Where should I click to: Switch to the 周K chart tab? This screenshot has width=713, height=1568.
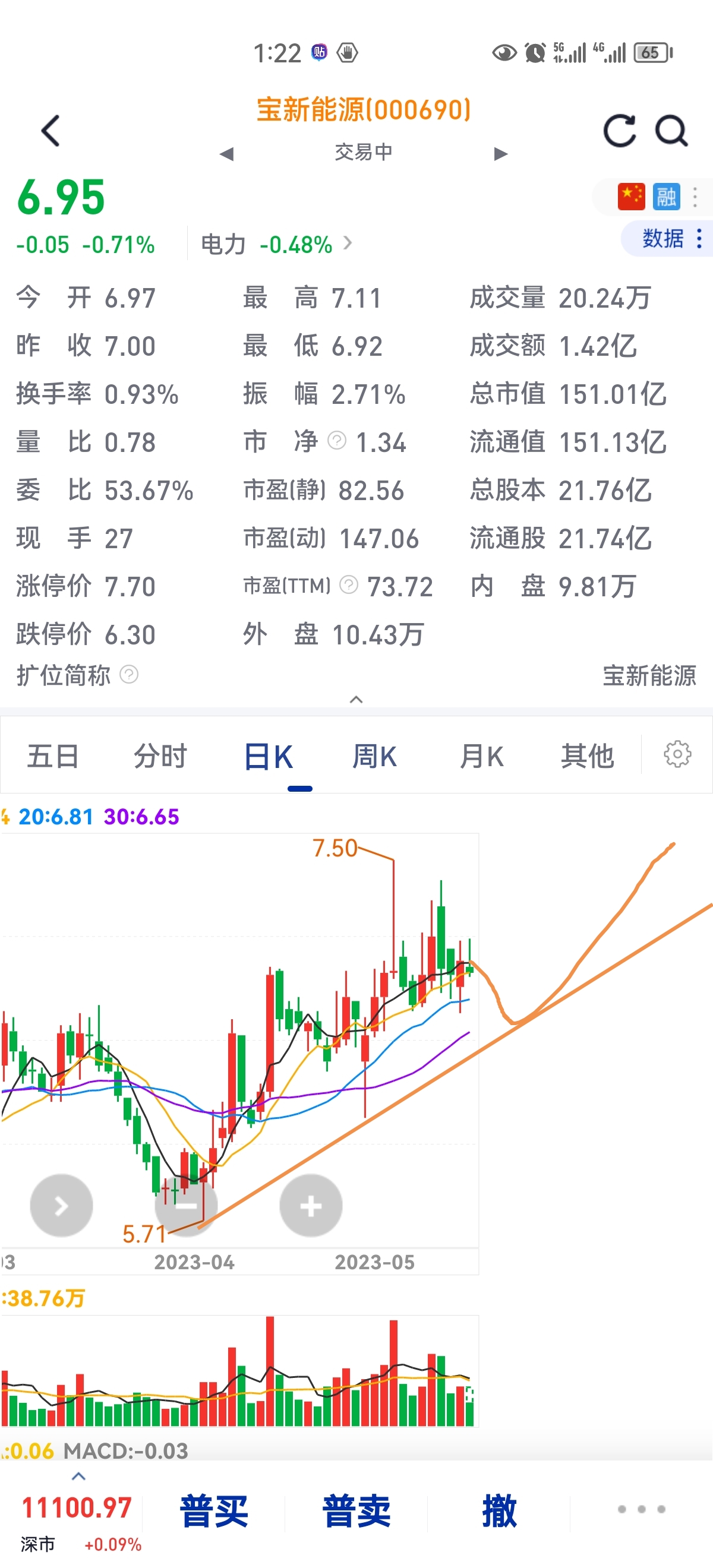click(374, 756)
